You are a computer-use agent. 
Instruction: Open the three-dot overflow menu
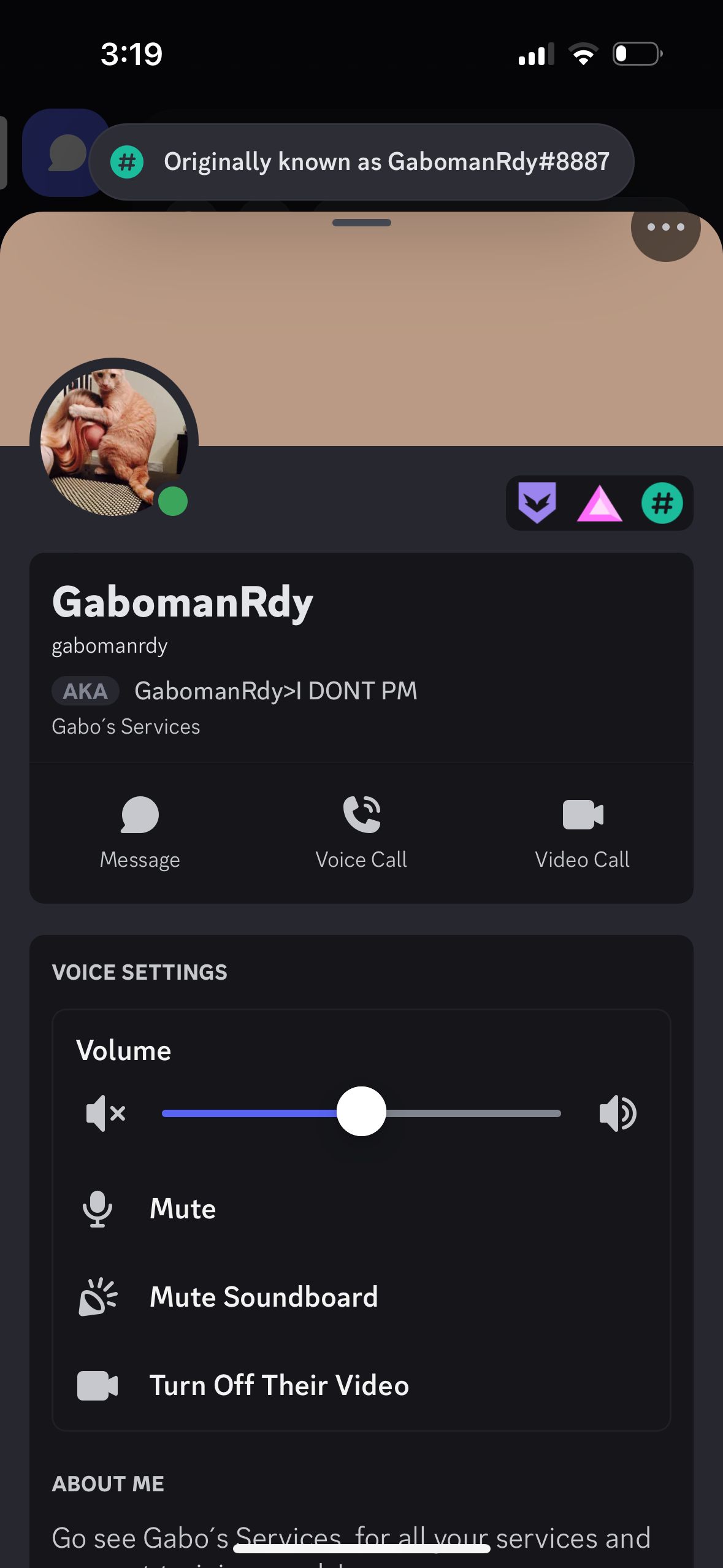point(665,228)
